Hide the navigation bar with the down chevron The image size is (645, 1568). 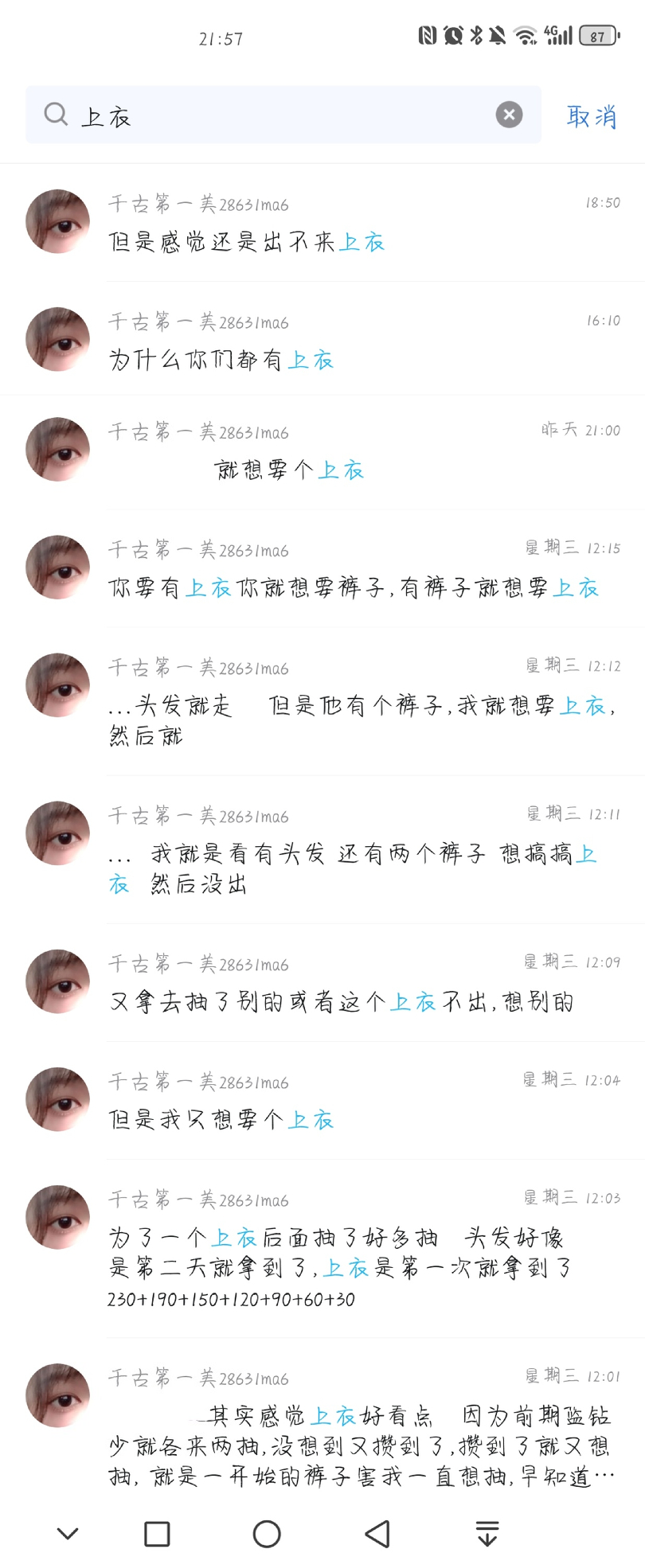pos(68,1534)
